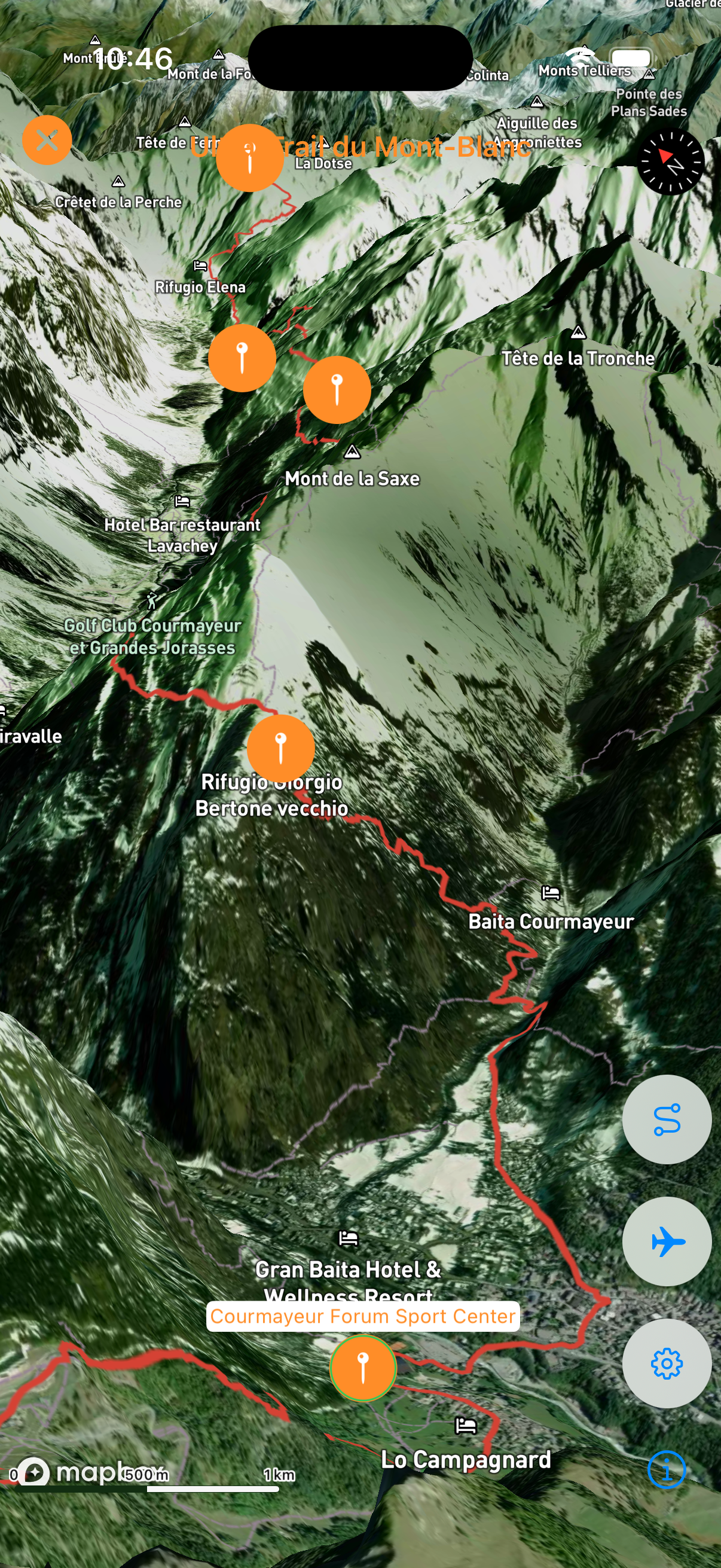Viewport: 721px width, 1568px height.
Task: Open map settings gear
Action: coord(666,1363)
